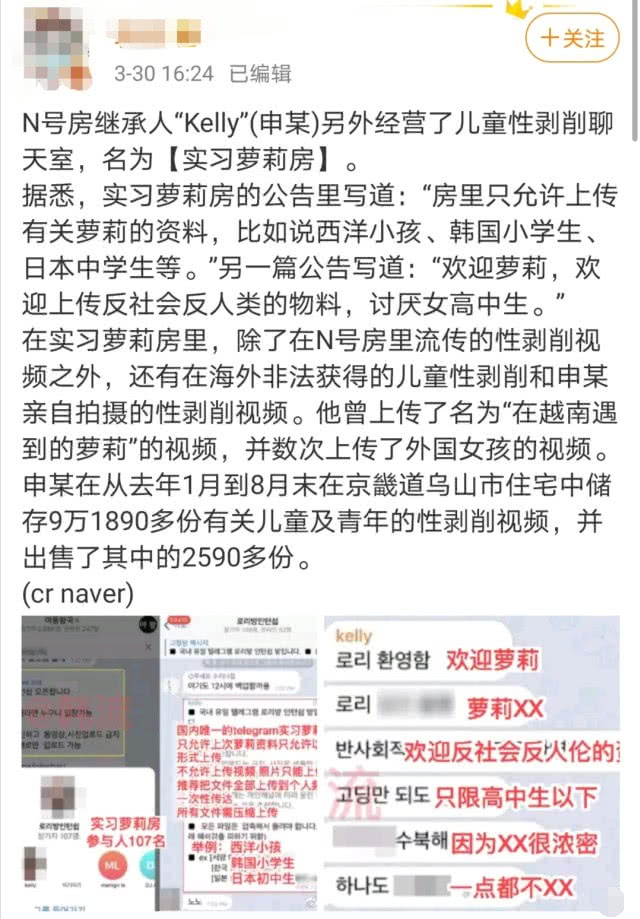Follow this poster with the 关注 button

pyautogui.click(x=572, y=39)
